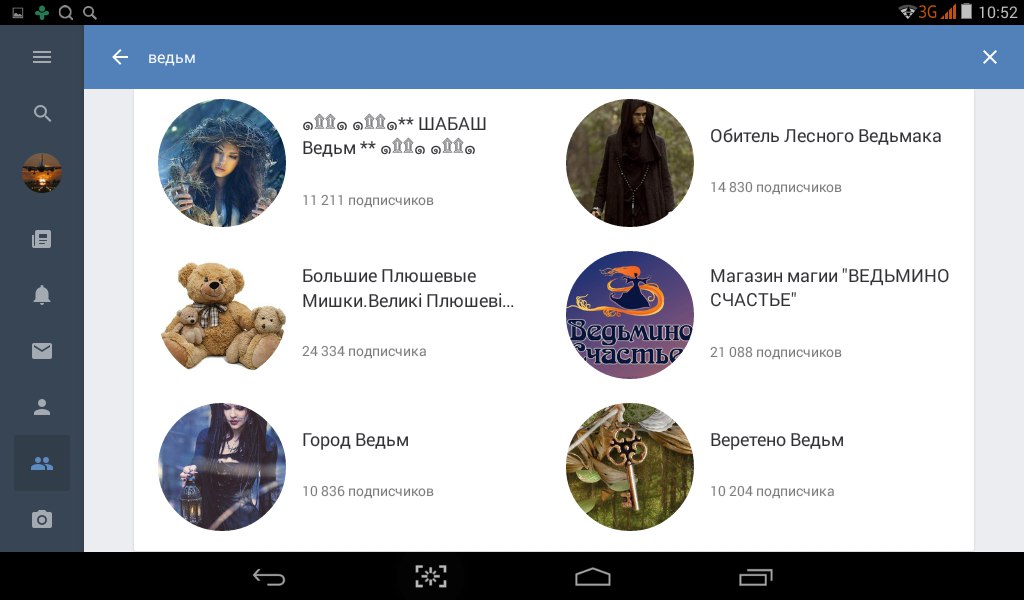Image resolution: width=1024 pixels, height=600 pixels.
Task: Open the friends section person icon
Action: (x=42, y=407)
